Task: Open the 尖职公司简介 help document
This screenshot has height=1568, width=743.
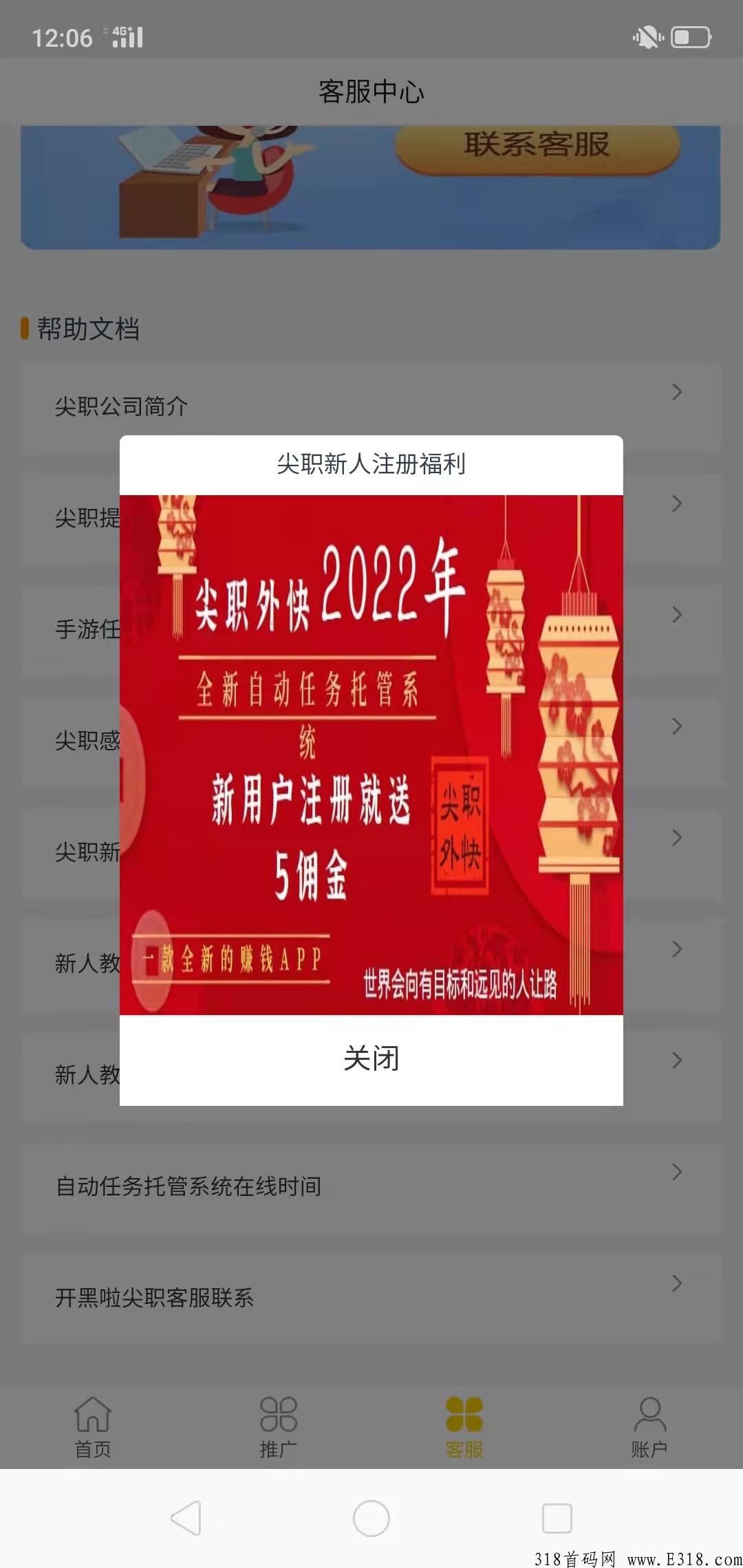Action: tap(275, 406)
